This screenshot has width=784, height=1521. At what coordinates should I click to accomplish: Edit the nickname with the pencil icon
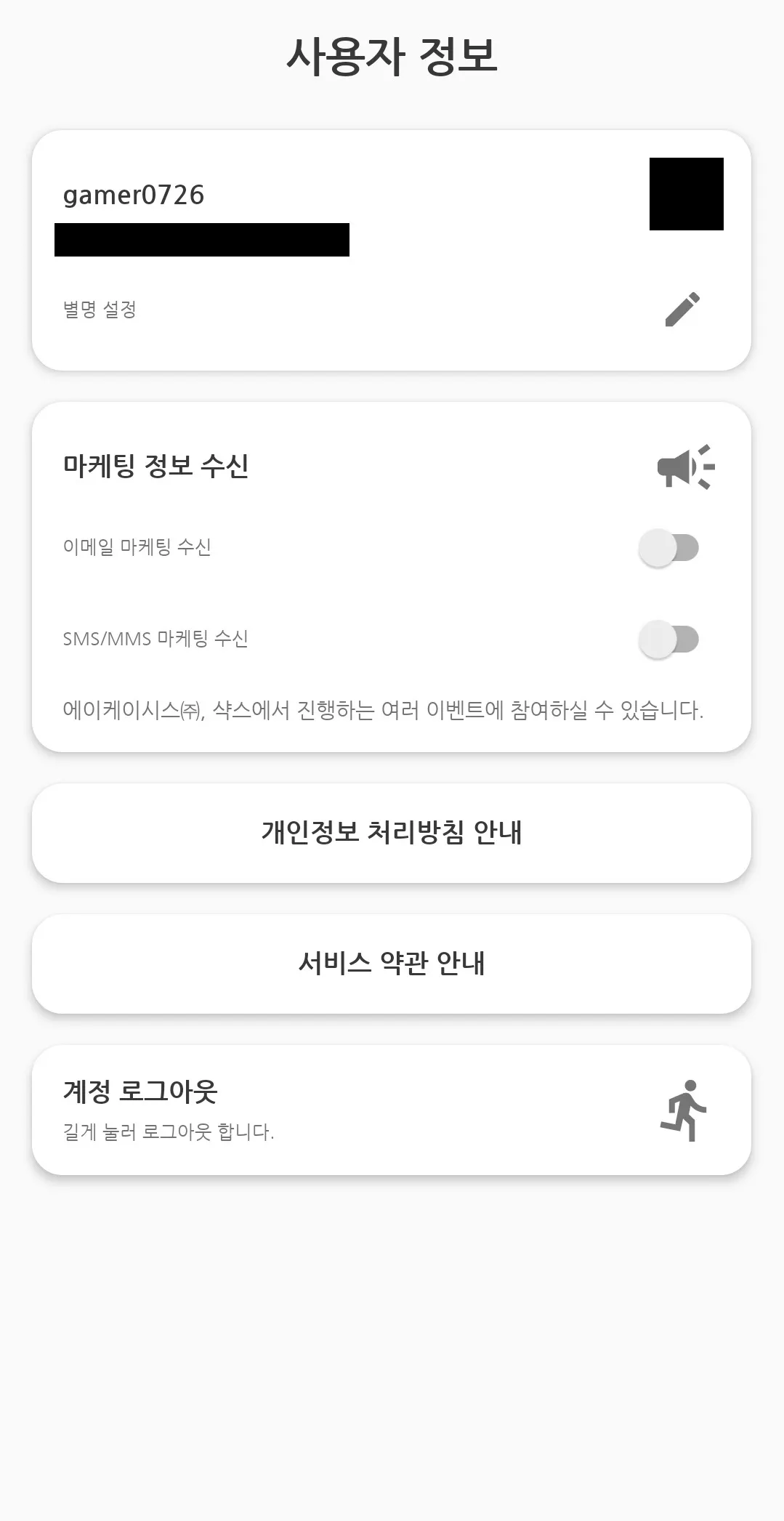[682, 310]
